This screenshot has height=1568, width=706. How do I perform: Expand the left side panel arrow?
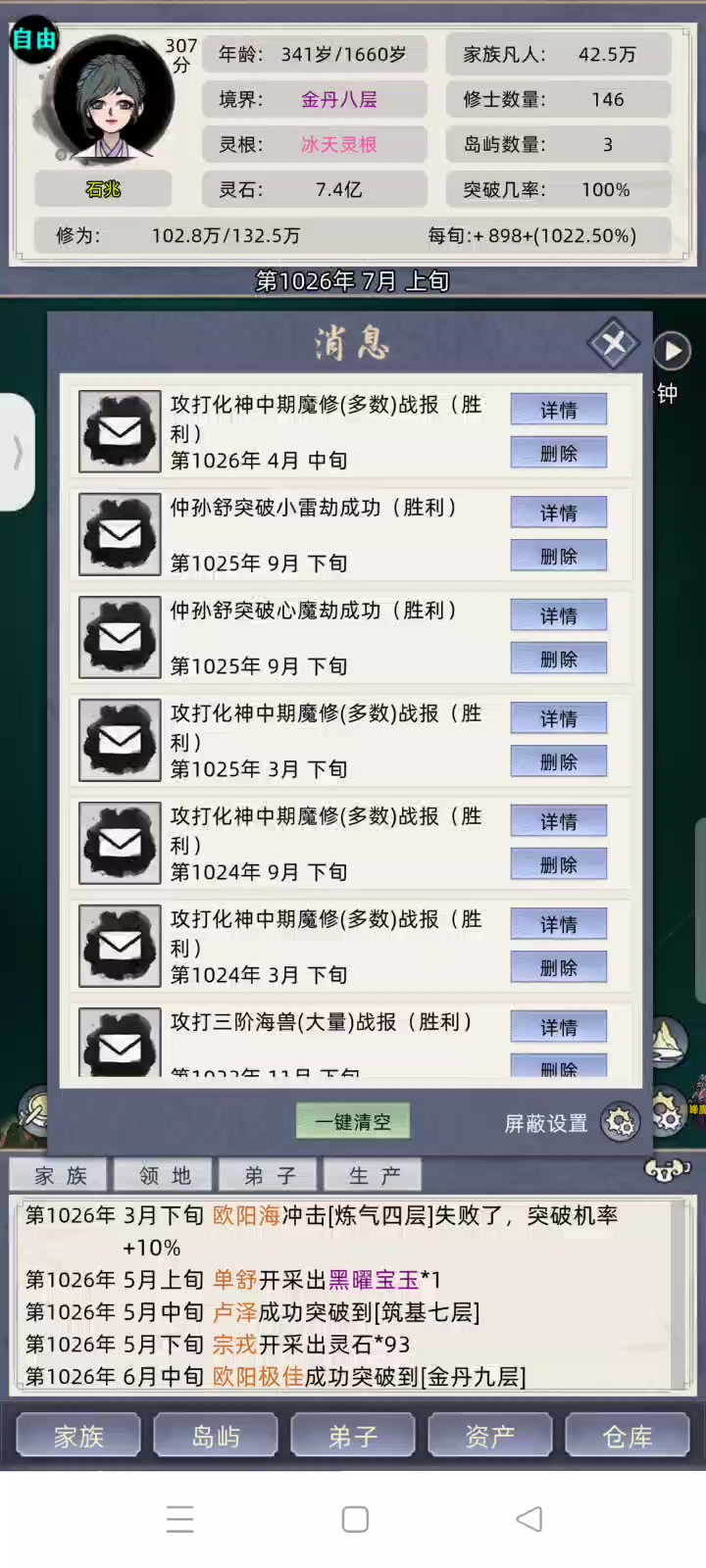17,452
